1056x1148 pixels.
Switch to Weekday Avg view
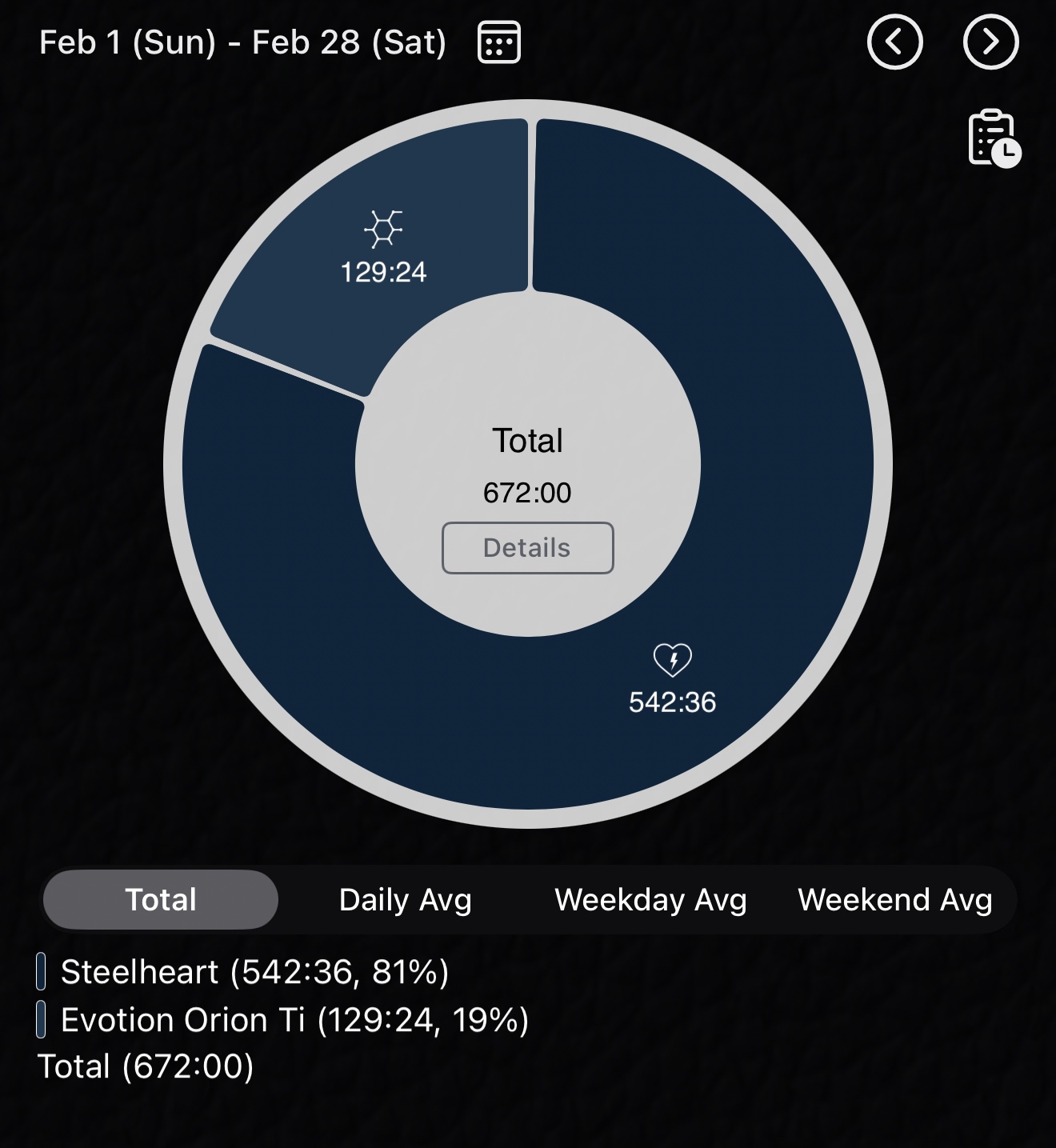650,899
